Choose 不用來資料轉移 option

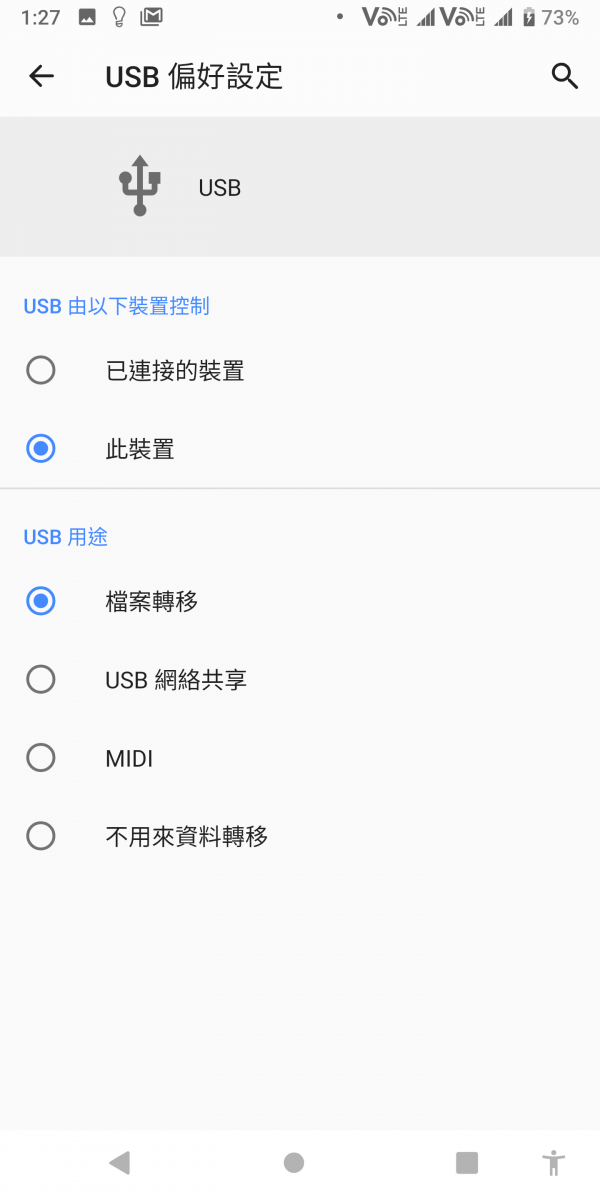[x=300, y=836]
